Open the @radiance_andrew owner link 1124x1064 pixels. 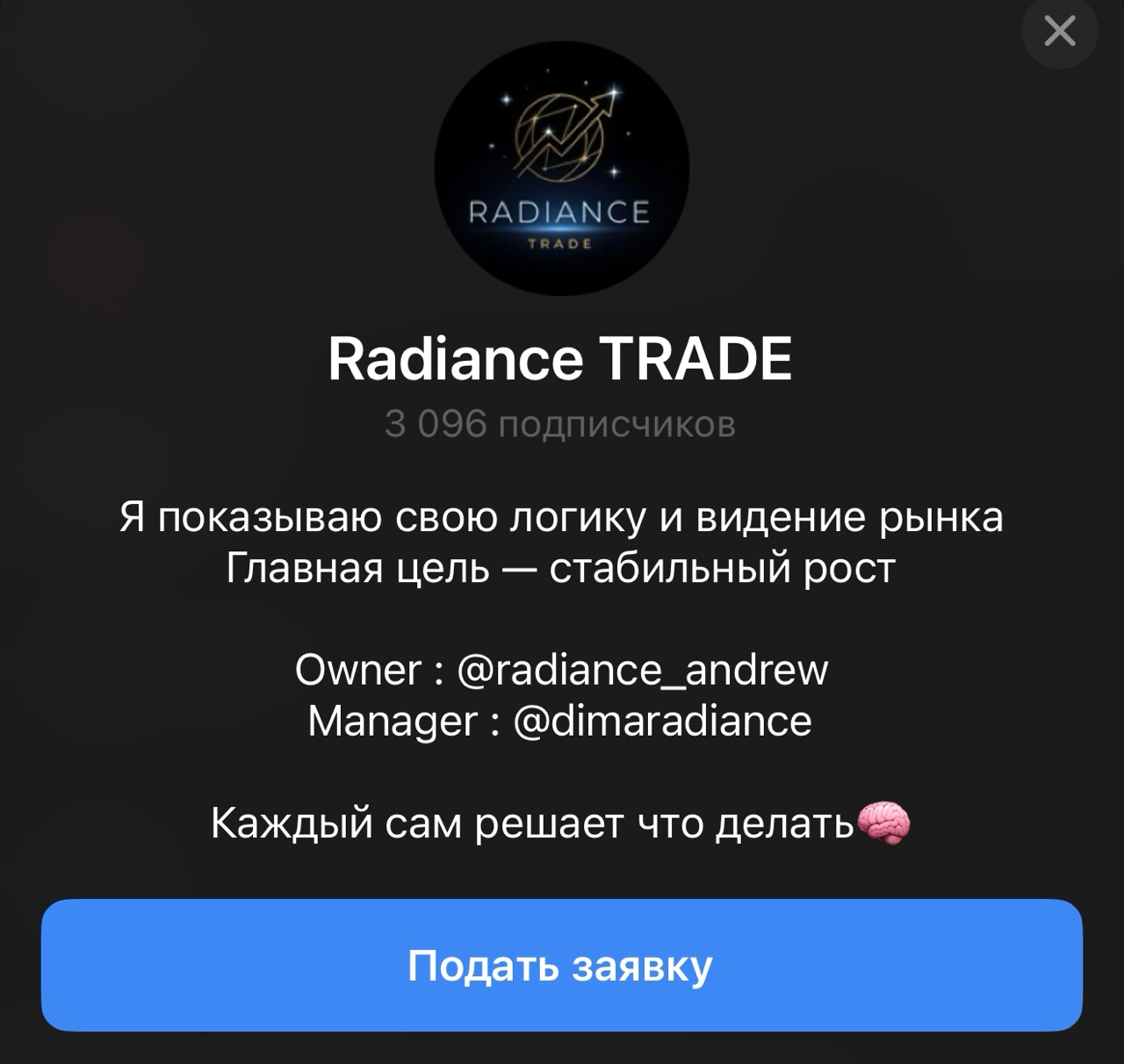(x=643, y=670)
